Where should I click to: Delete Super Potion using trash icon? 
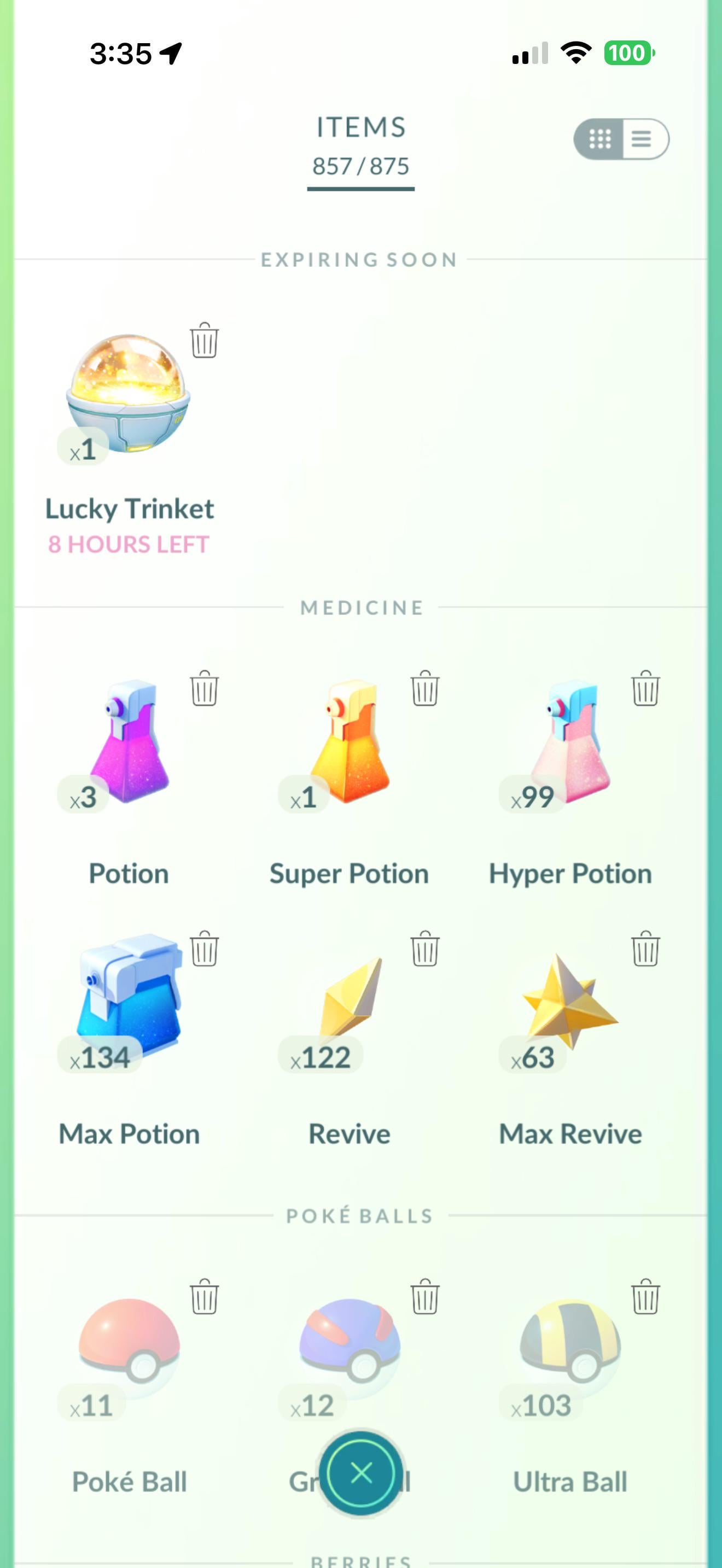(x=424, y=688)
